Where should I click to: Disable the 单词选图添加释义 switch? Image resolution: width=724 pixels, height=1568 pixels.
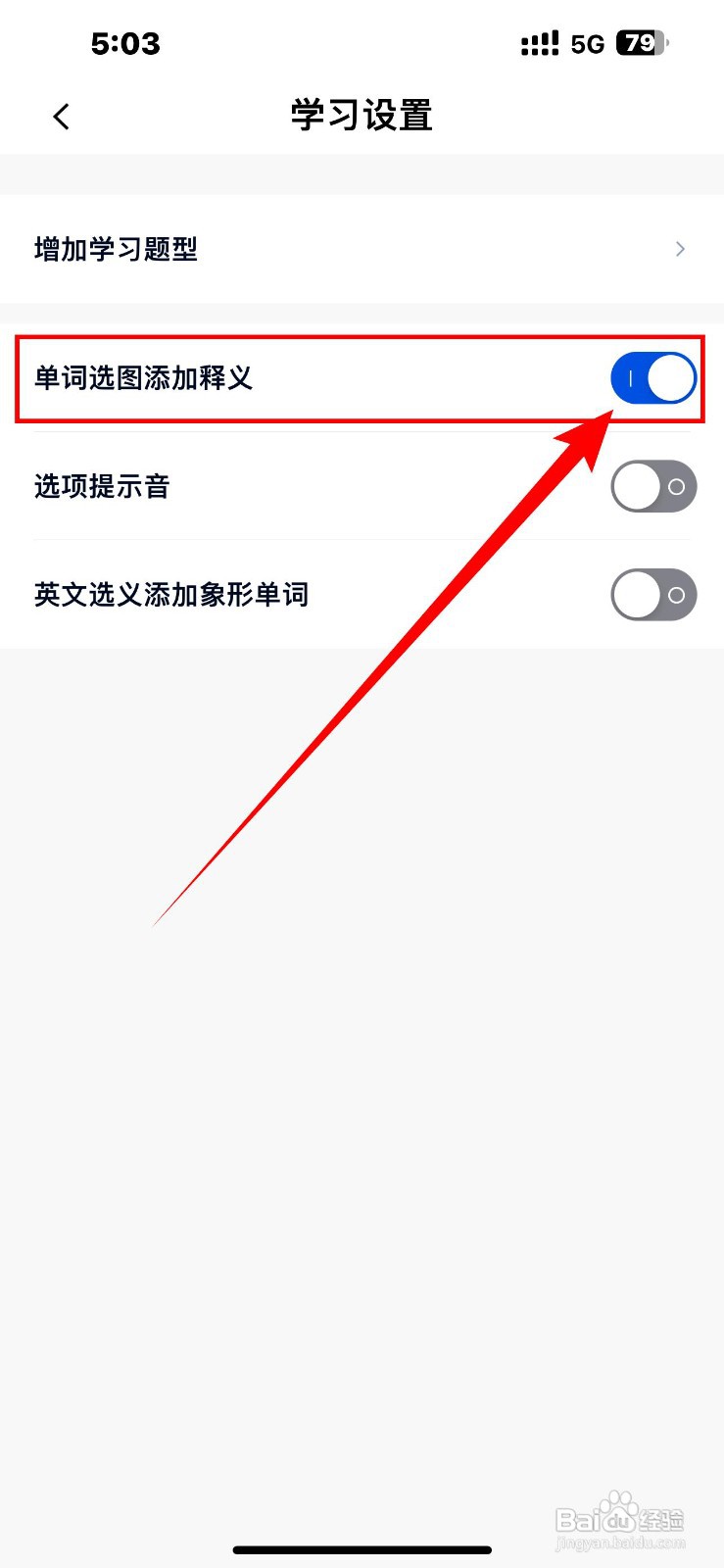[x=652, y=378]
